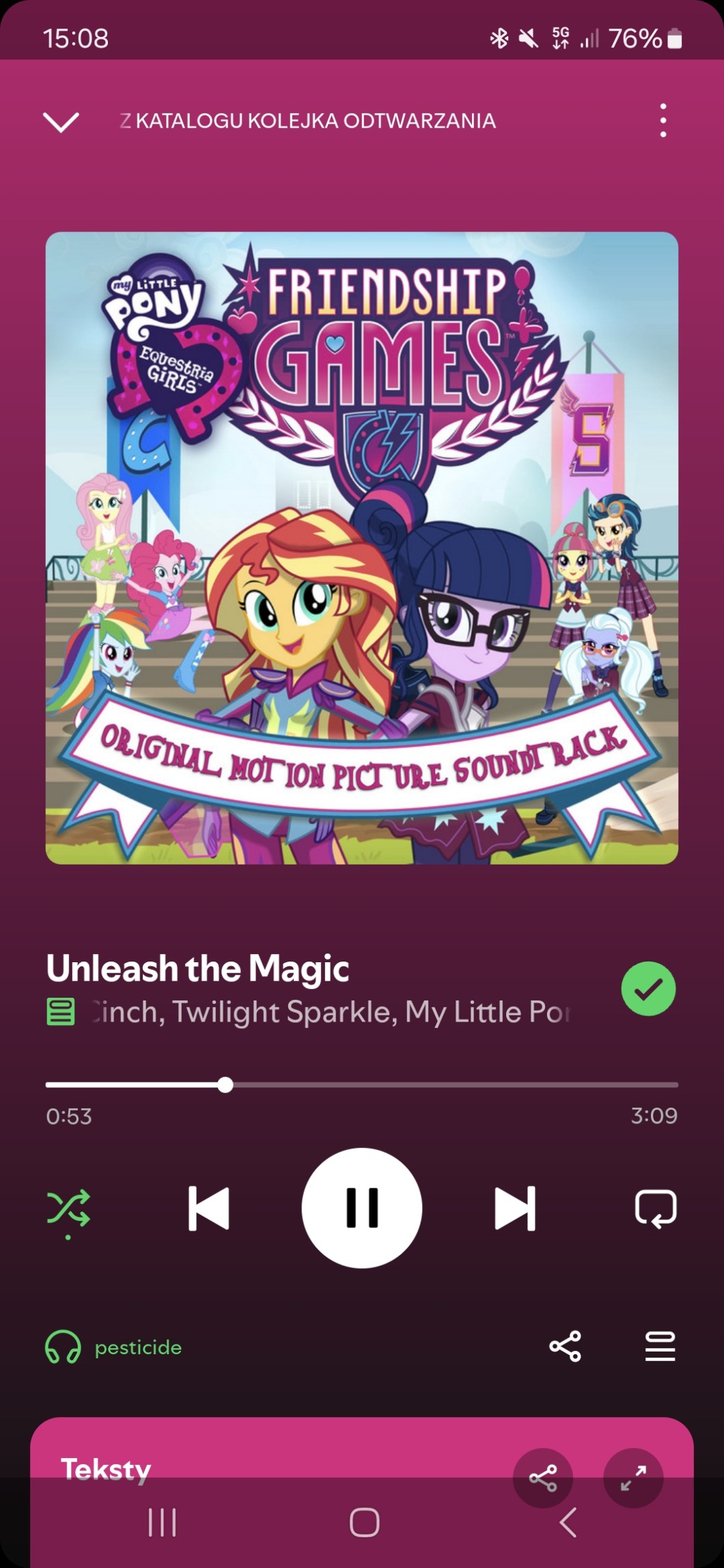Image resolution: width=724 pixels, height=1568 pixels.
Task: Pause Unleash the Magic
Action: click(361, 1208)
